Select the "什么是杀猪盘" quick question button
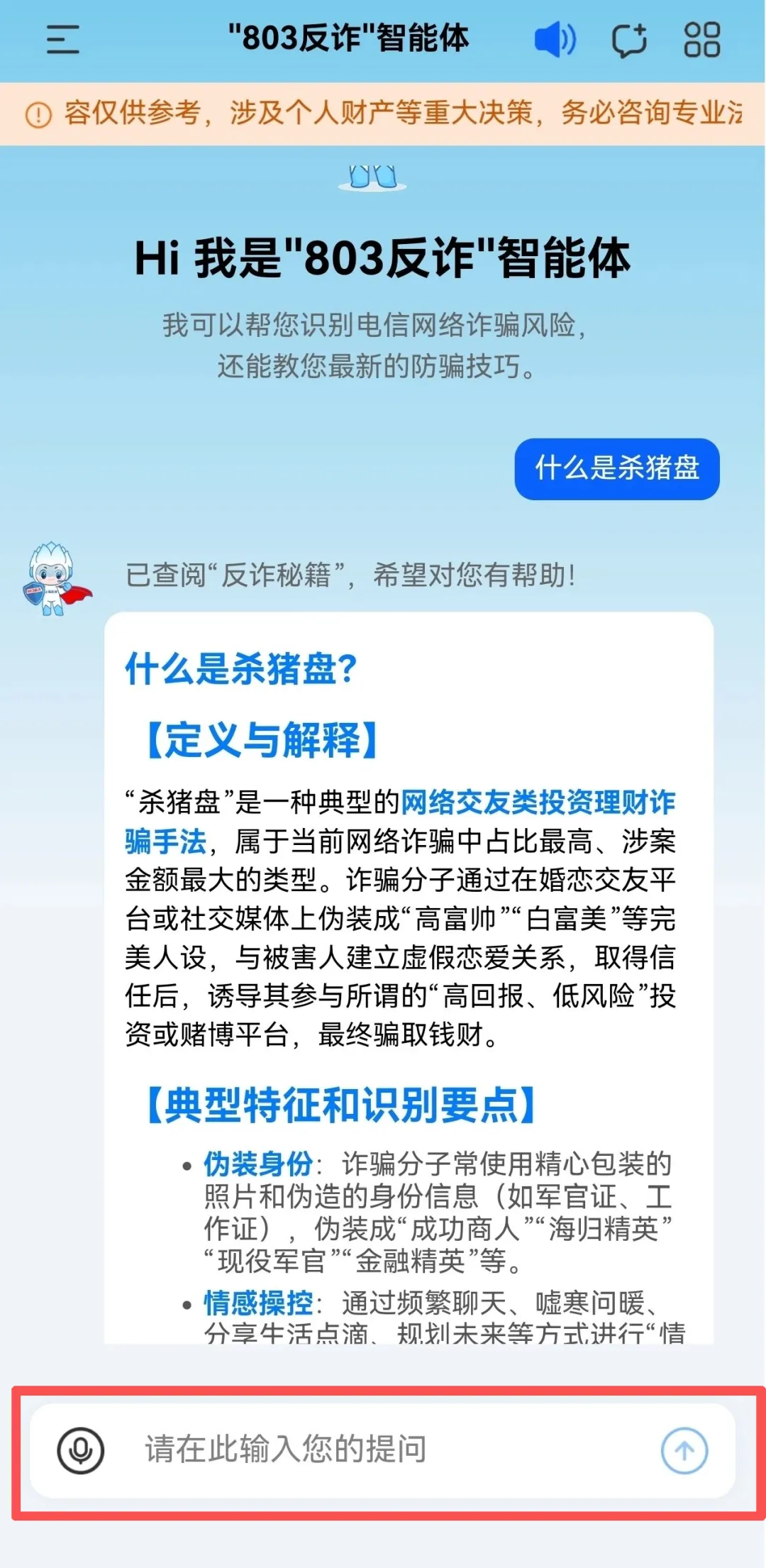The height and width of the screenshot is (1568, 766). [616, 468]
